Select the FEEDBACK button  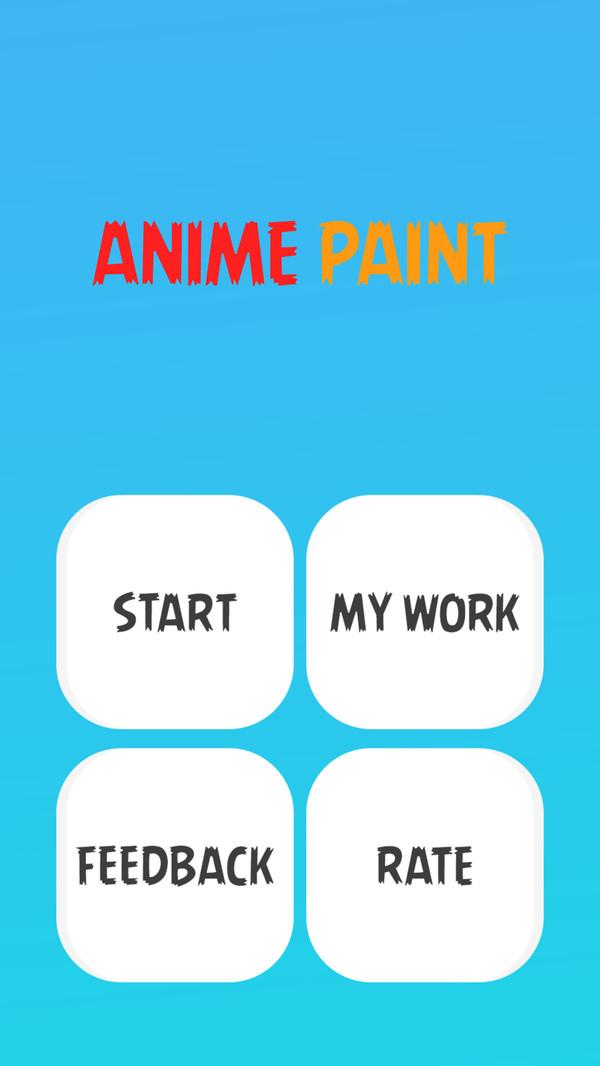[x=175, y=865]
